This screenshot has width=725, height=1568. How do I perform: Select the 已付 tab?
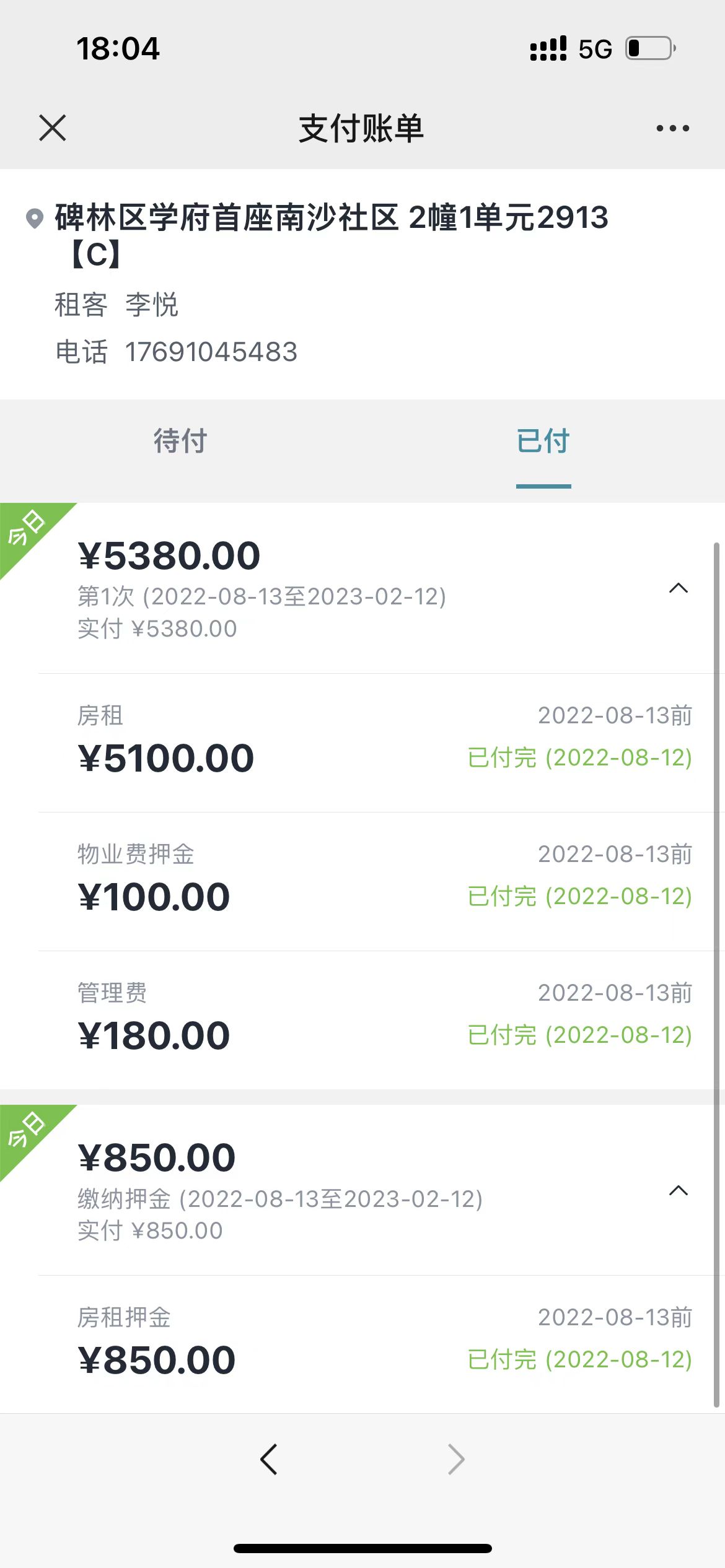(543, 441)
